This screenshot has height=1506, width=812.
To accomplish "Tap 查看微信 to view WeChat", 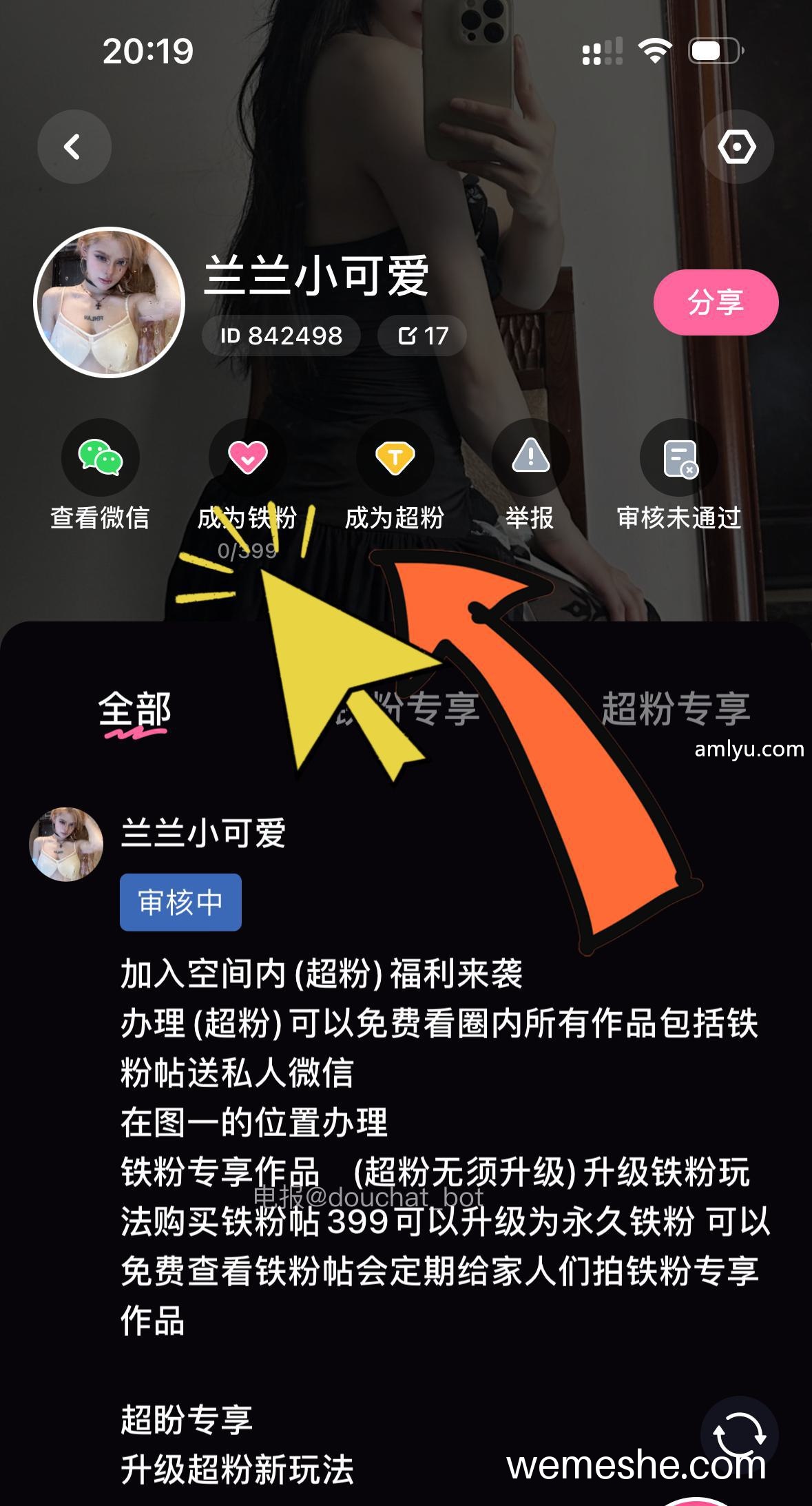I will [101, 475].
